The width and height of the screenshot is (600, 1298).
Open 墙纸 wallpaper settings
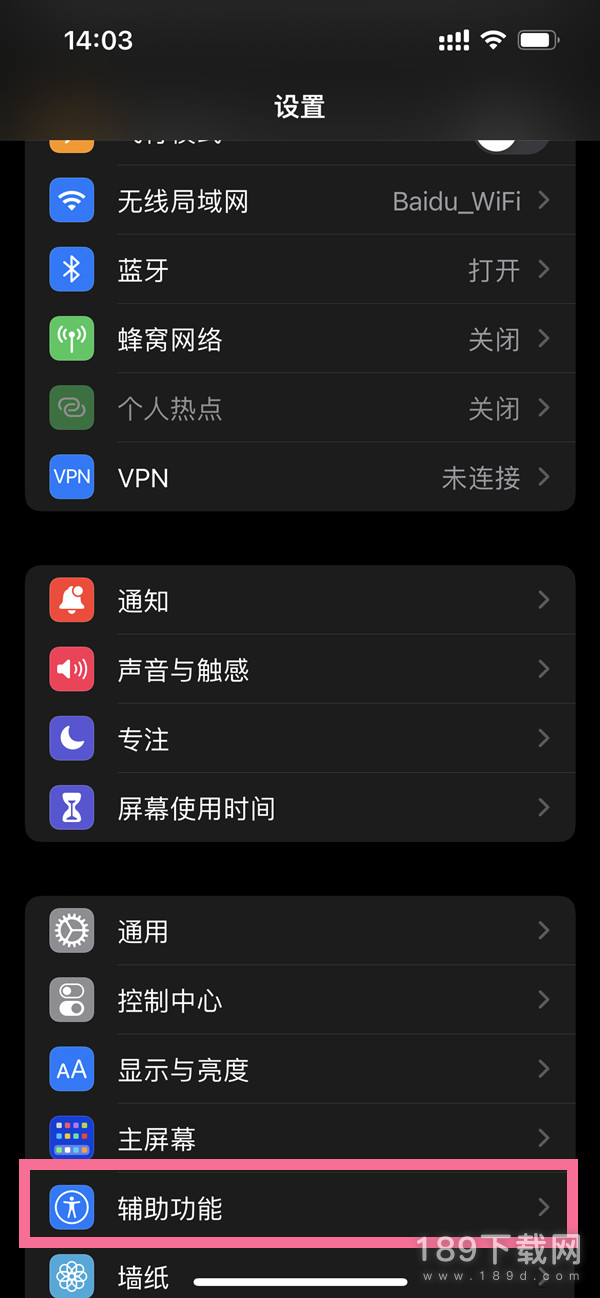point(300,1270)
